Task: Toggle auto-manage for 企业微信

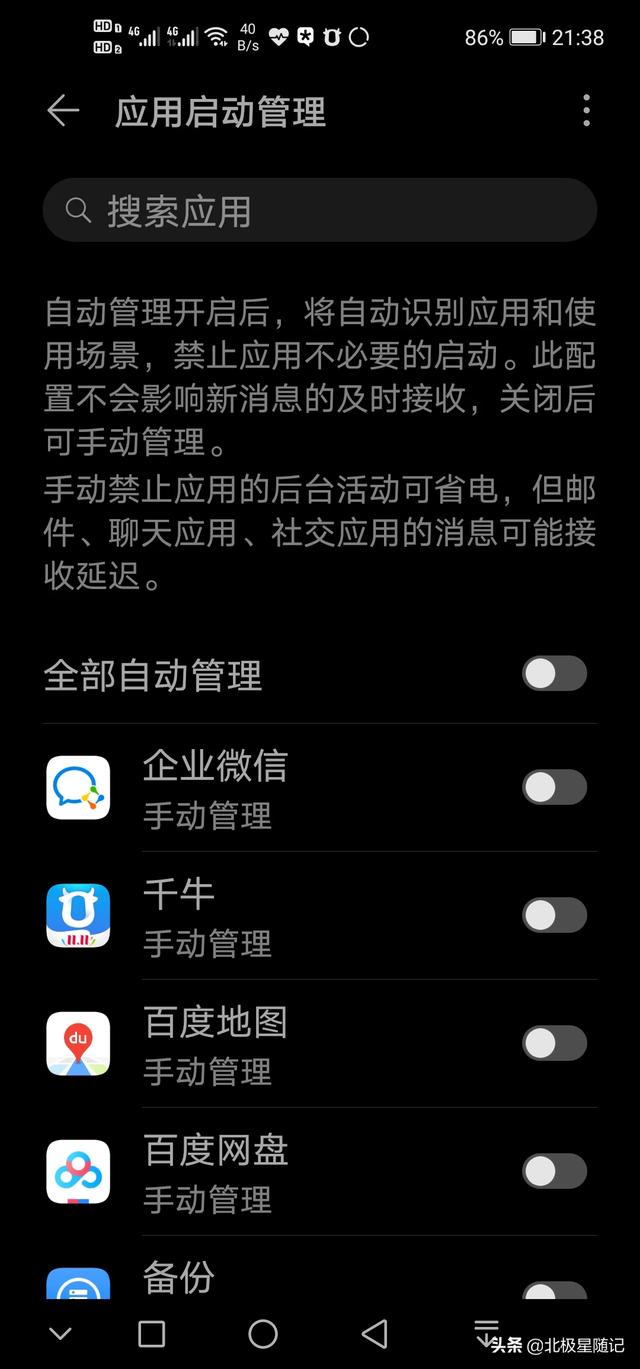Action: (x=554, y=788)
